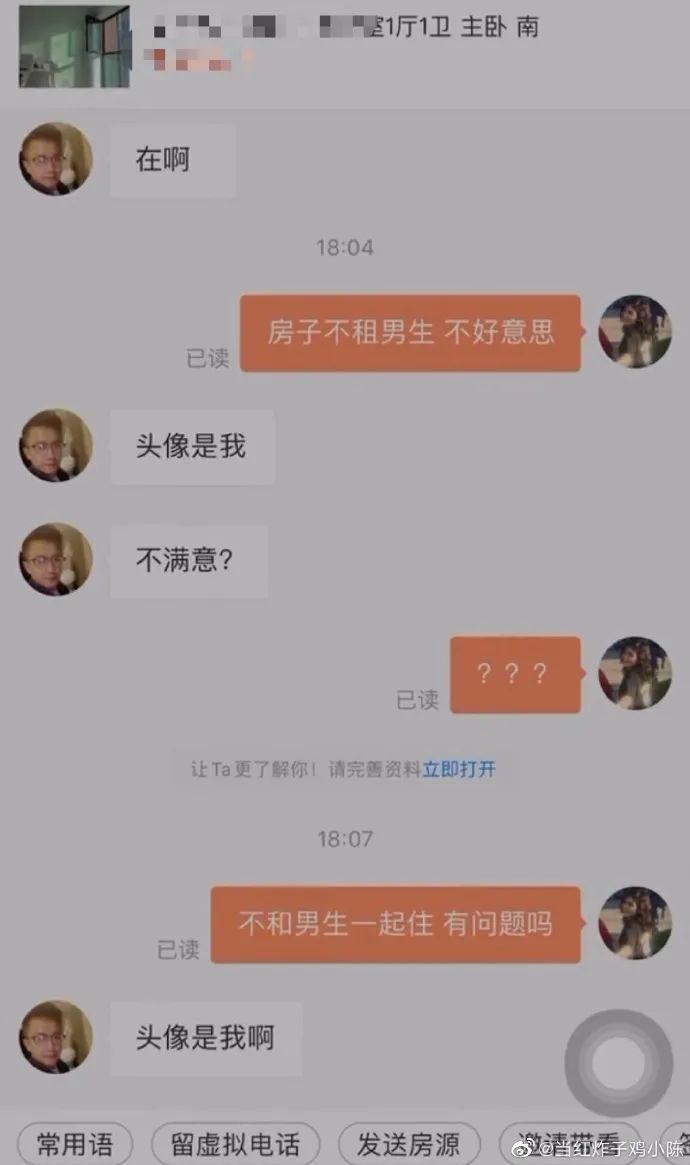Viewport: 690px width, 1165px height.
Task: Open the AssistiveTouch floating button
Action: coord(618,1063)
